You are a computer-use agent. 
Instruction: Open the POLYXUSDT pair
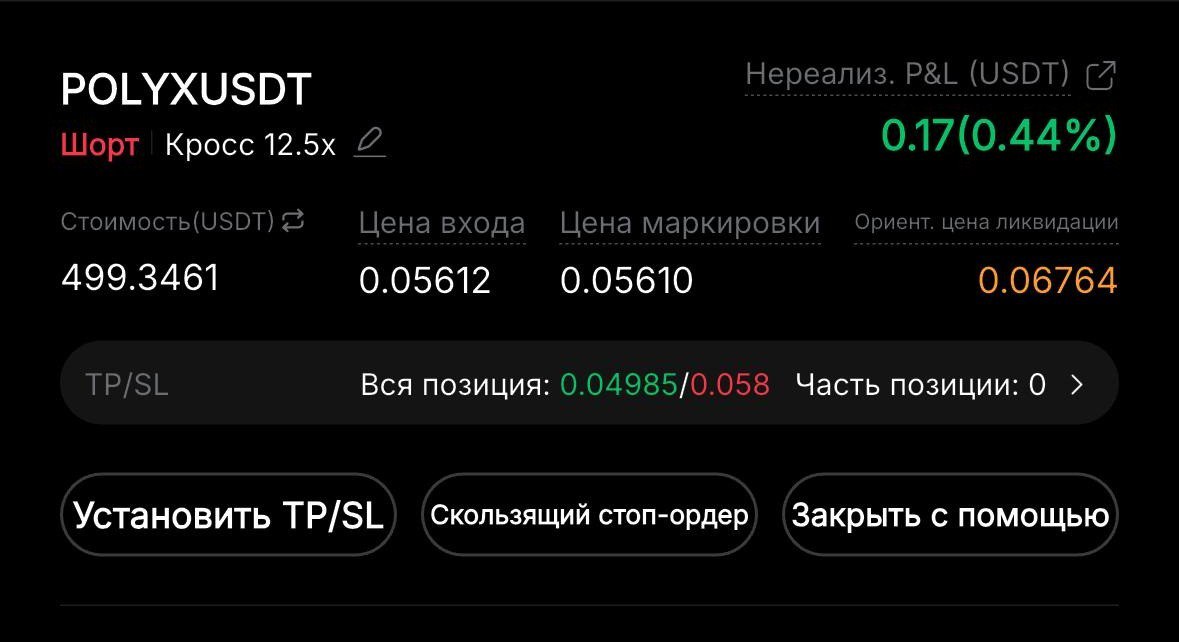(x=186, y=91)
